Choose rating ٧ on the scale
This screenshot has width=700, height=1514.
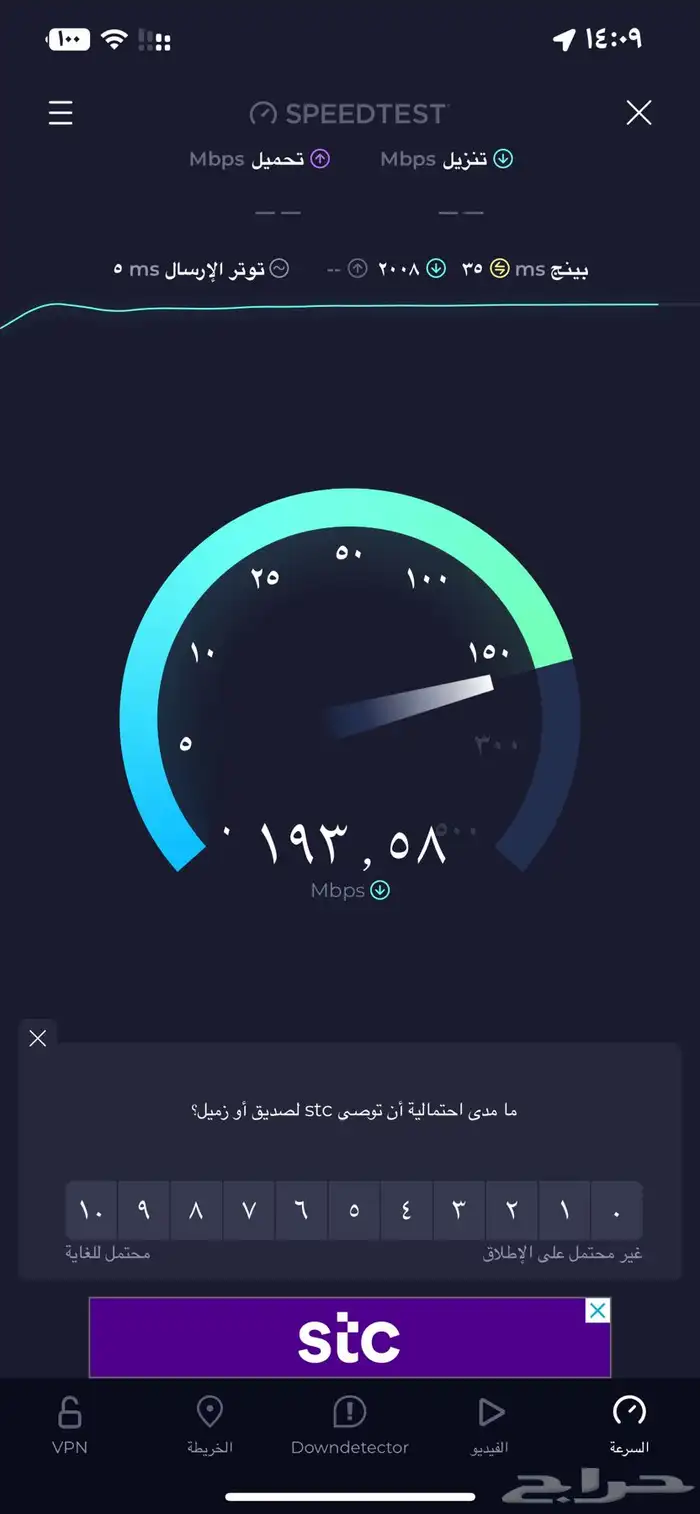click(x=249, y=1211)
